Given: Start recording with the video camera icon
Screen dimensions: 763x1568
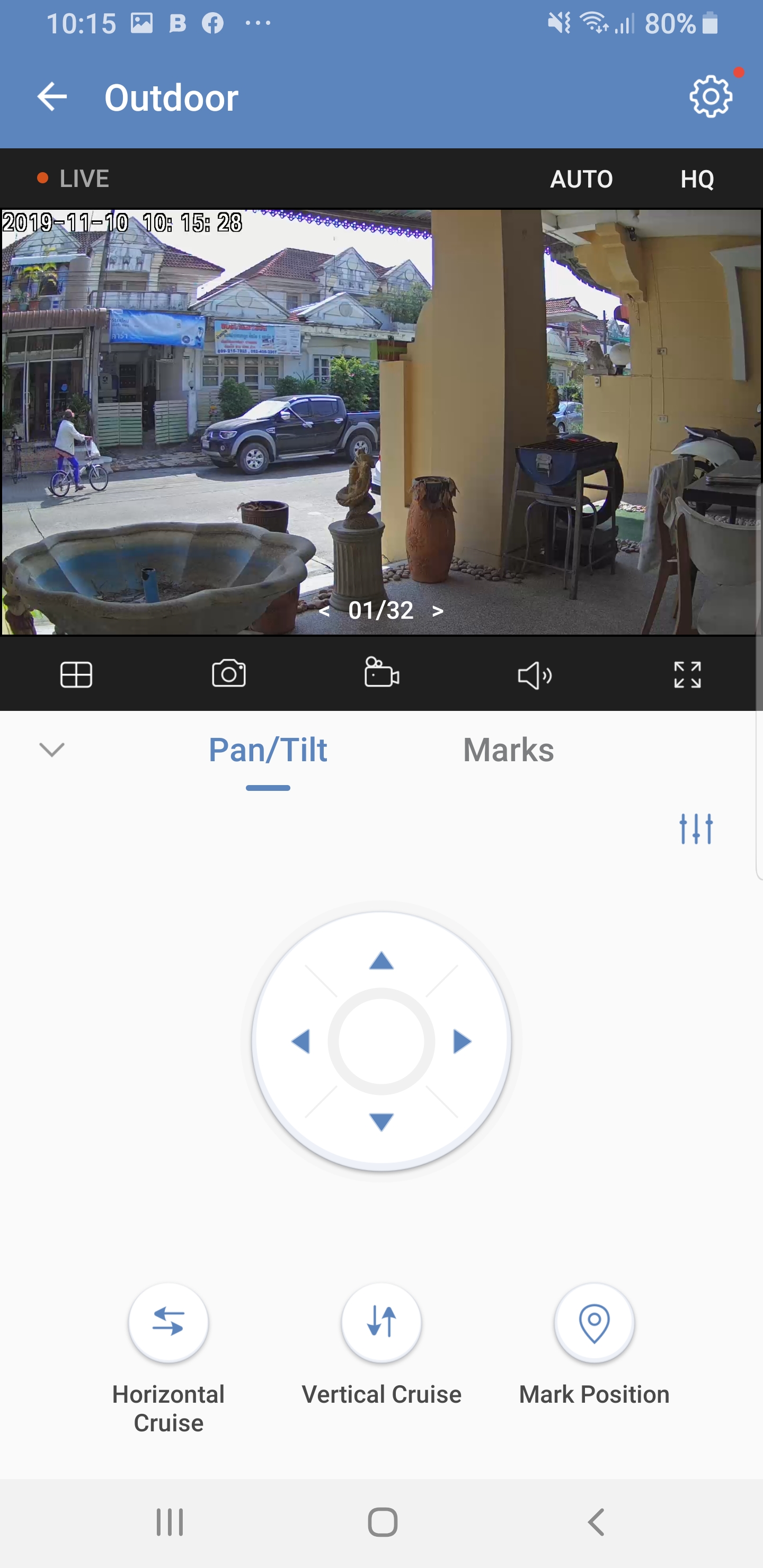Looking at the screenshot, I should (381, 674).
